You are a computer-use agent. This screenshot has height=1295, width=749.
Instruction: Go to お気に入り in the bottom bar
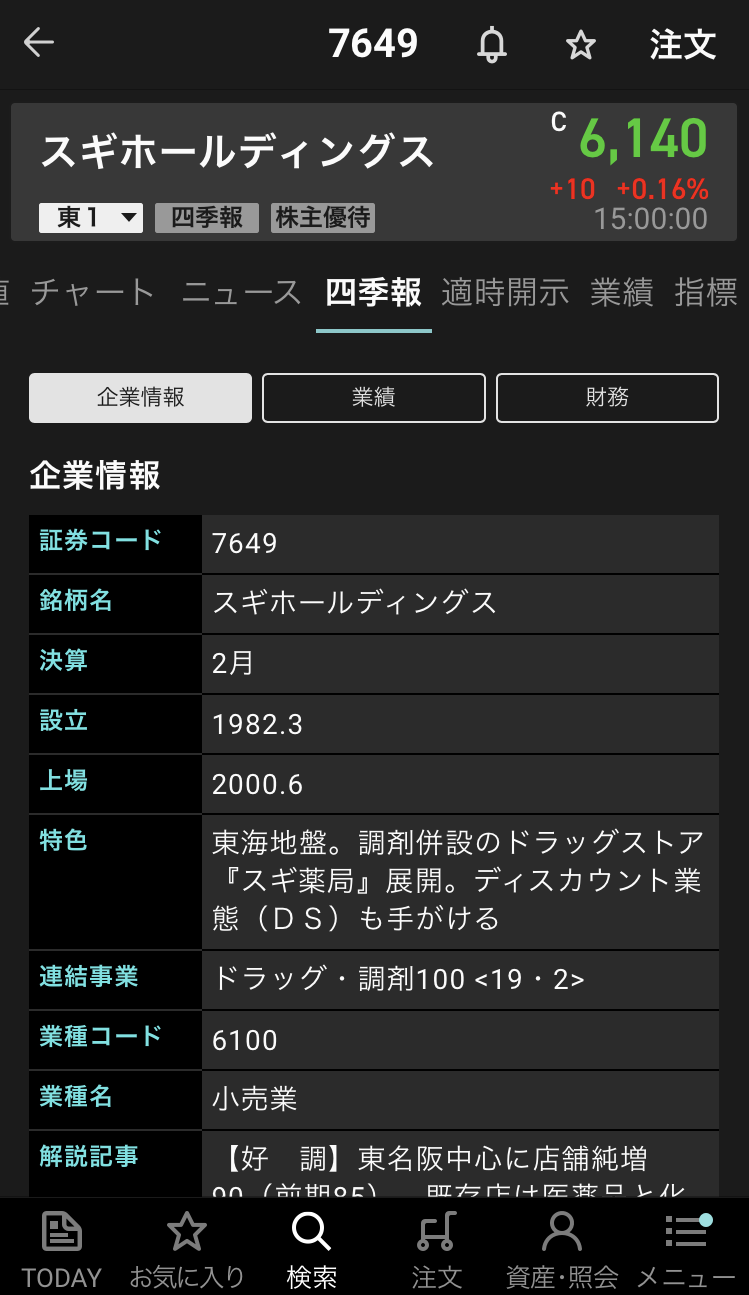(186, 1248)
